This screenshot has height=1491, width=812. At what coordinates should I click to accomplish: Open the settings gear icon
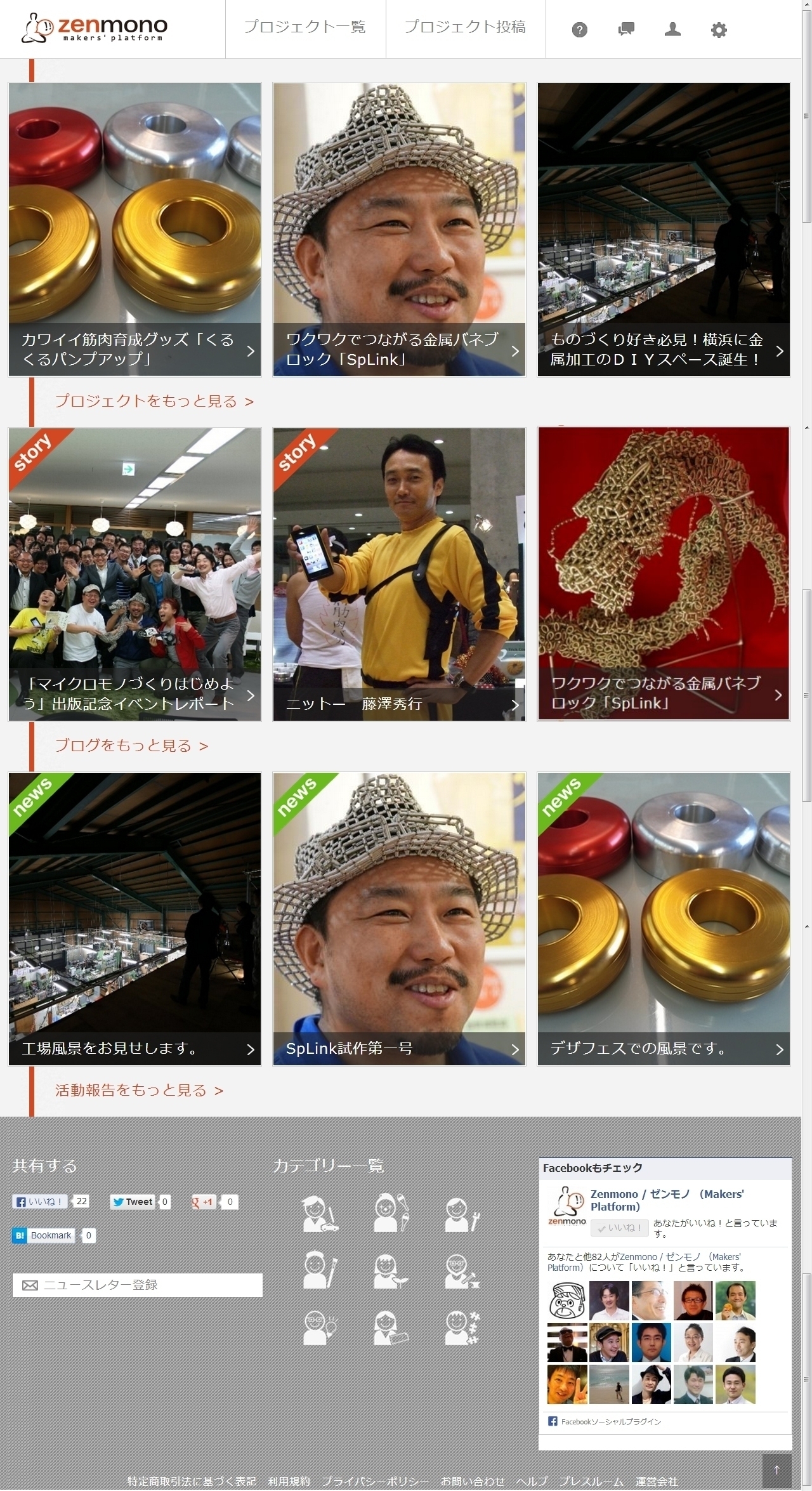[719, 30]
